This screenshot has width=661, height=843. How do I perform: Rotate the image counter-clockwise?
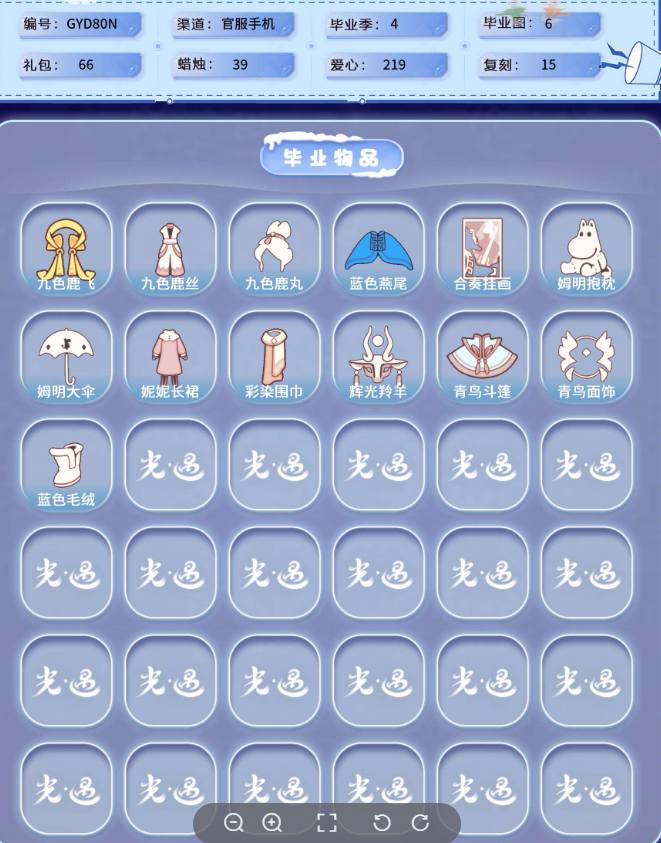pos(381,823)
